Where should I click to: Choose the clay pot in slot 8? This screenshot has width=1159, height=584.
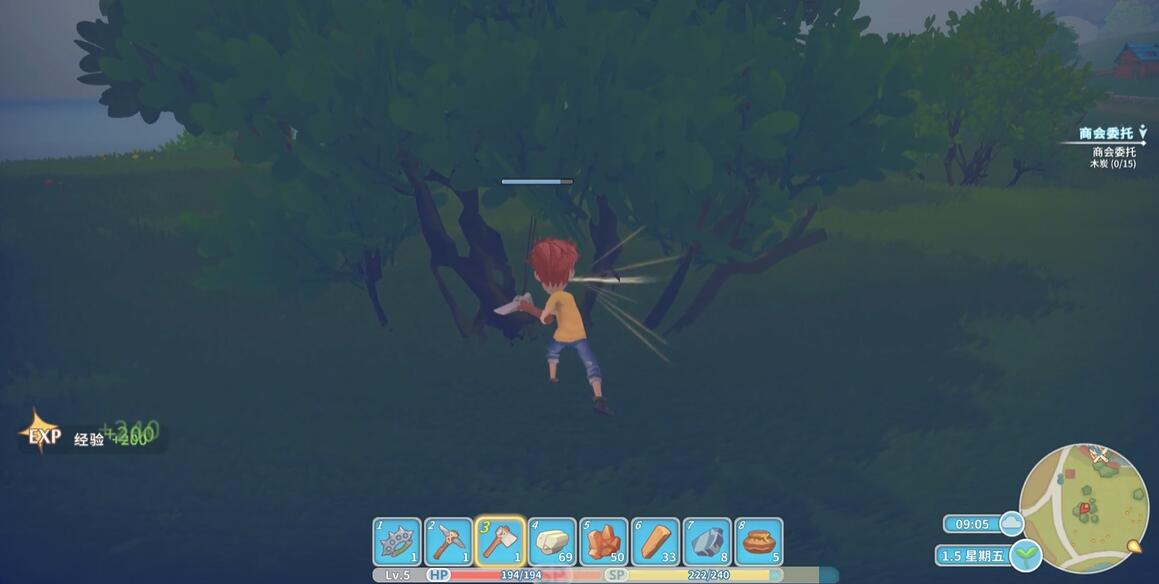[x=759, y=542]
